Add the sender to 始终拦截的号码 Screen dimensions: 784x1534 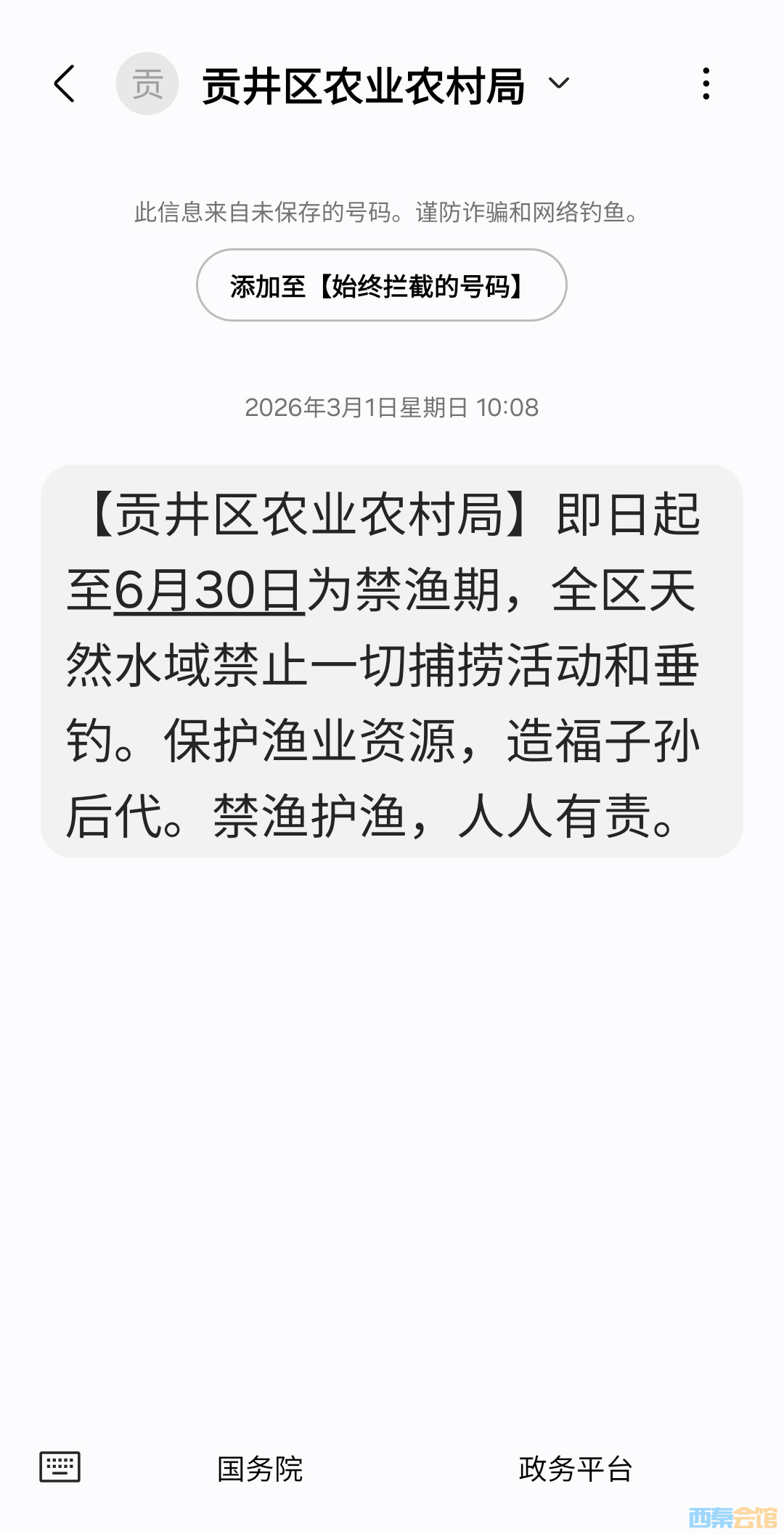point(381,285)
